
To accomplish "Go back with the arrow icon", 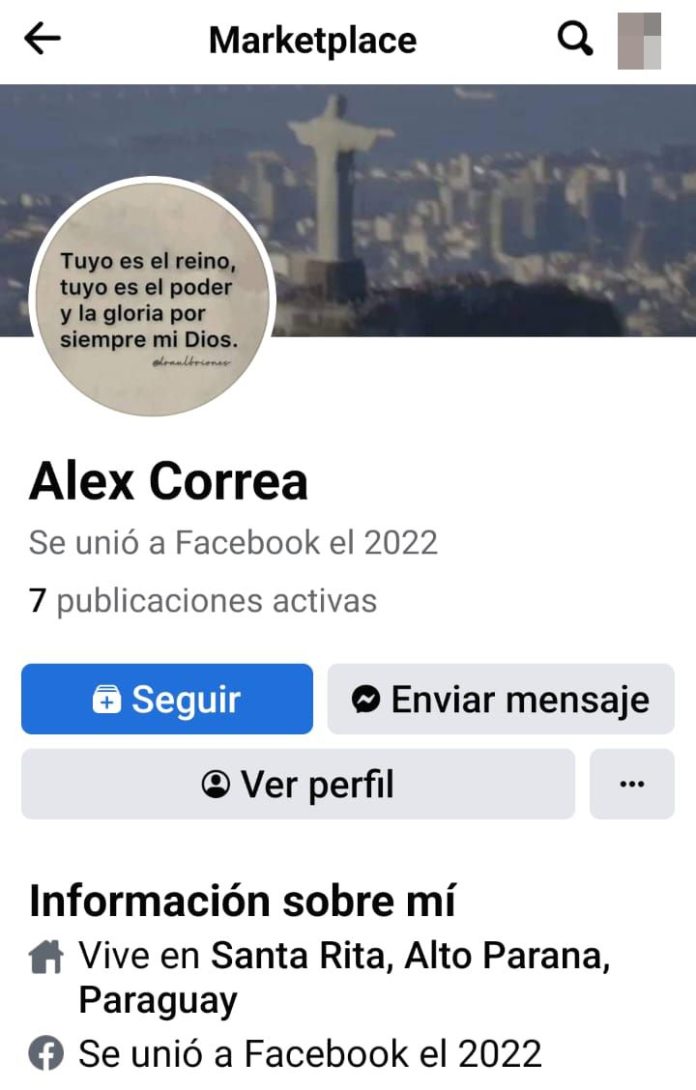I will pyautogui.click(x=42, y=40).
